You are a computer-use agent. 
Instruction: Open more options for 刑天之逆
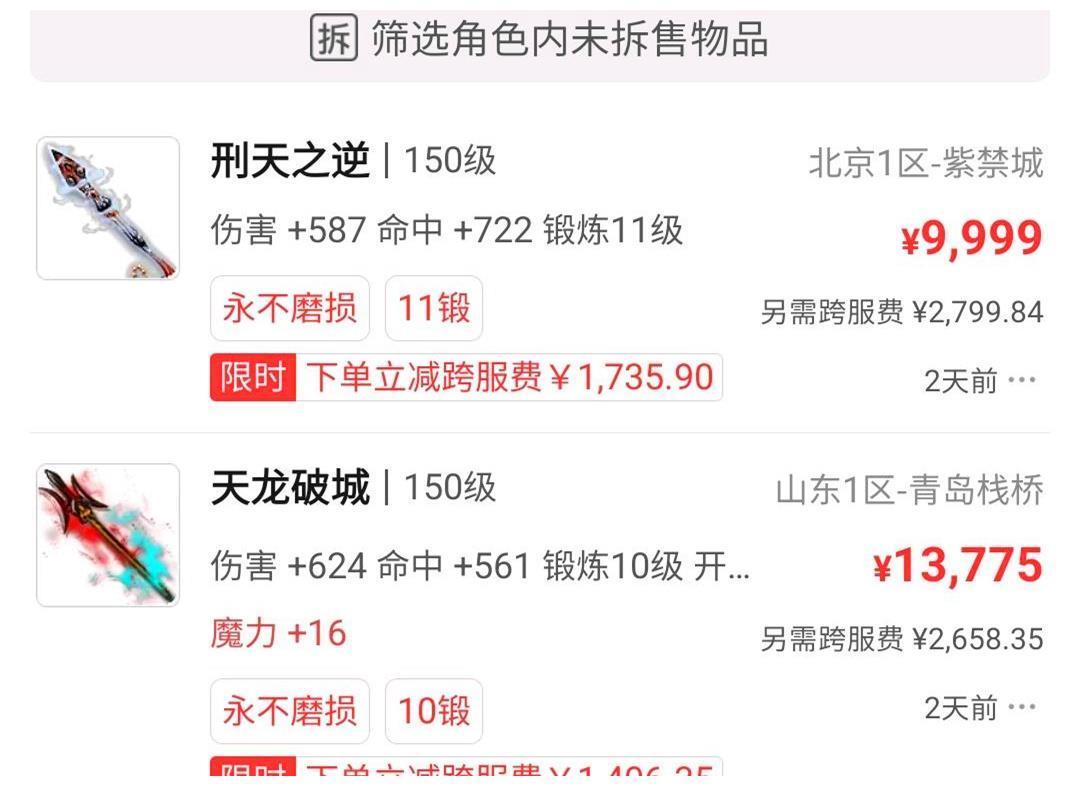coord(1022,380)
